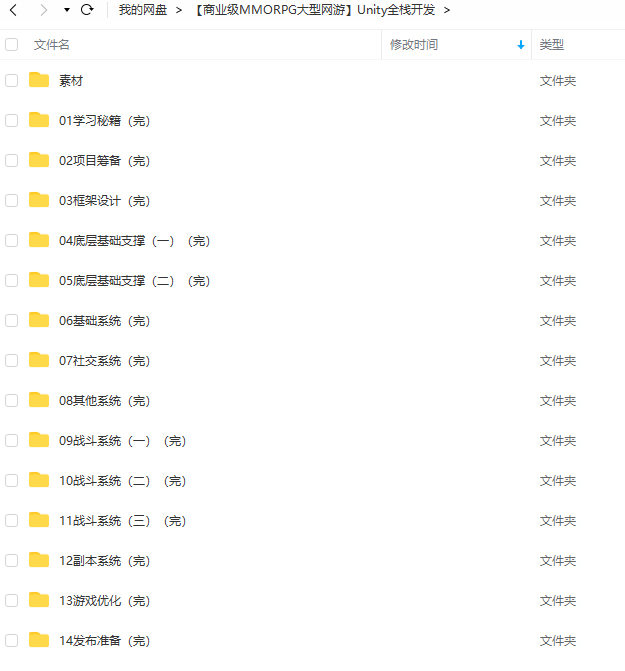The height and width of the screenshot is (671, 625).
Task: Go to 我的网盘 in the breadcrumb
Action: 142,10
